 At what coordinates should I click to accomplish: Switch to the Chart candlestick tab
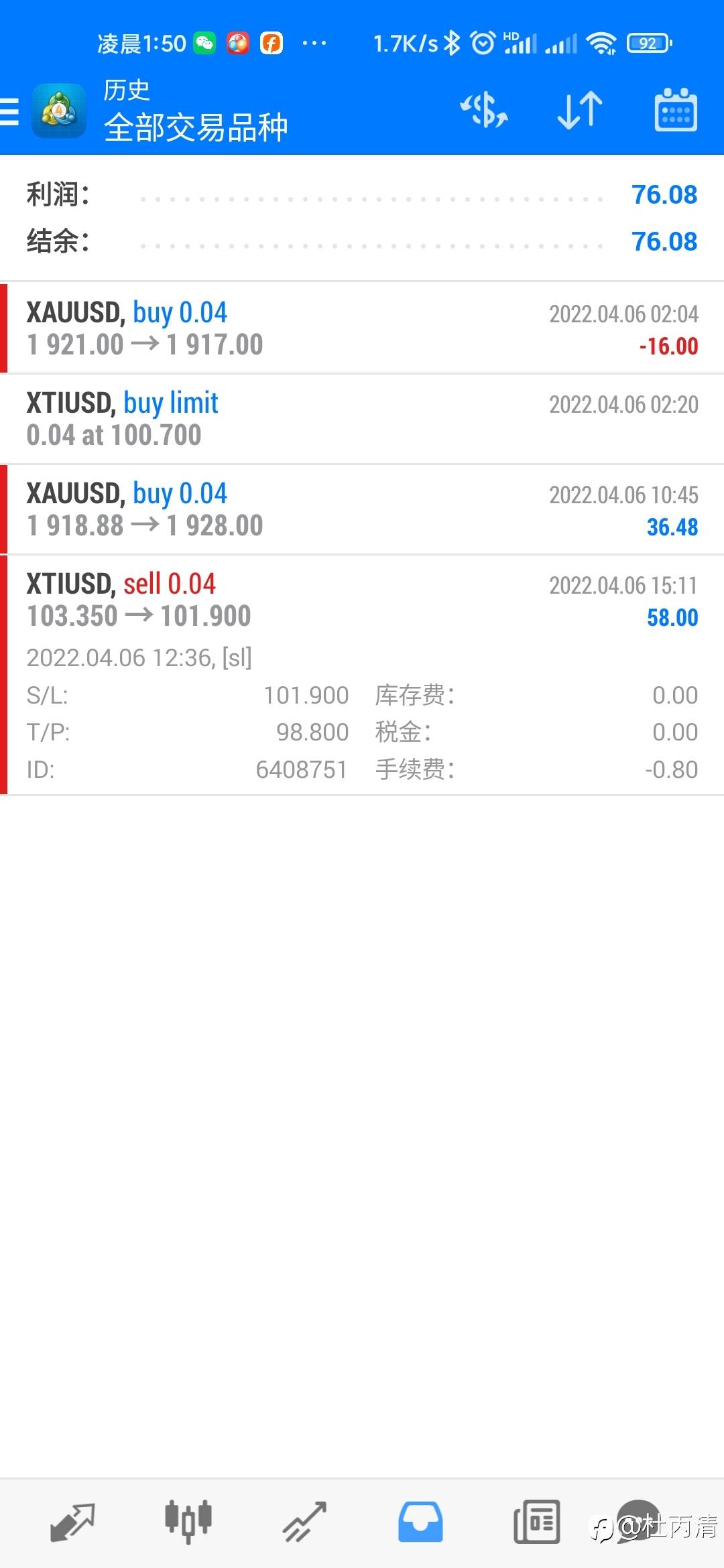[x=188, y=1522]
